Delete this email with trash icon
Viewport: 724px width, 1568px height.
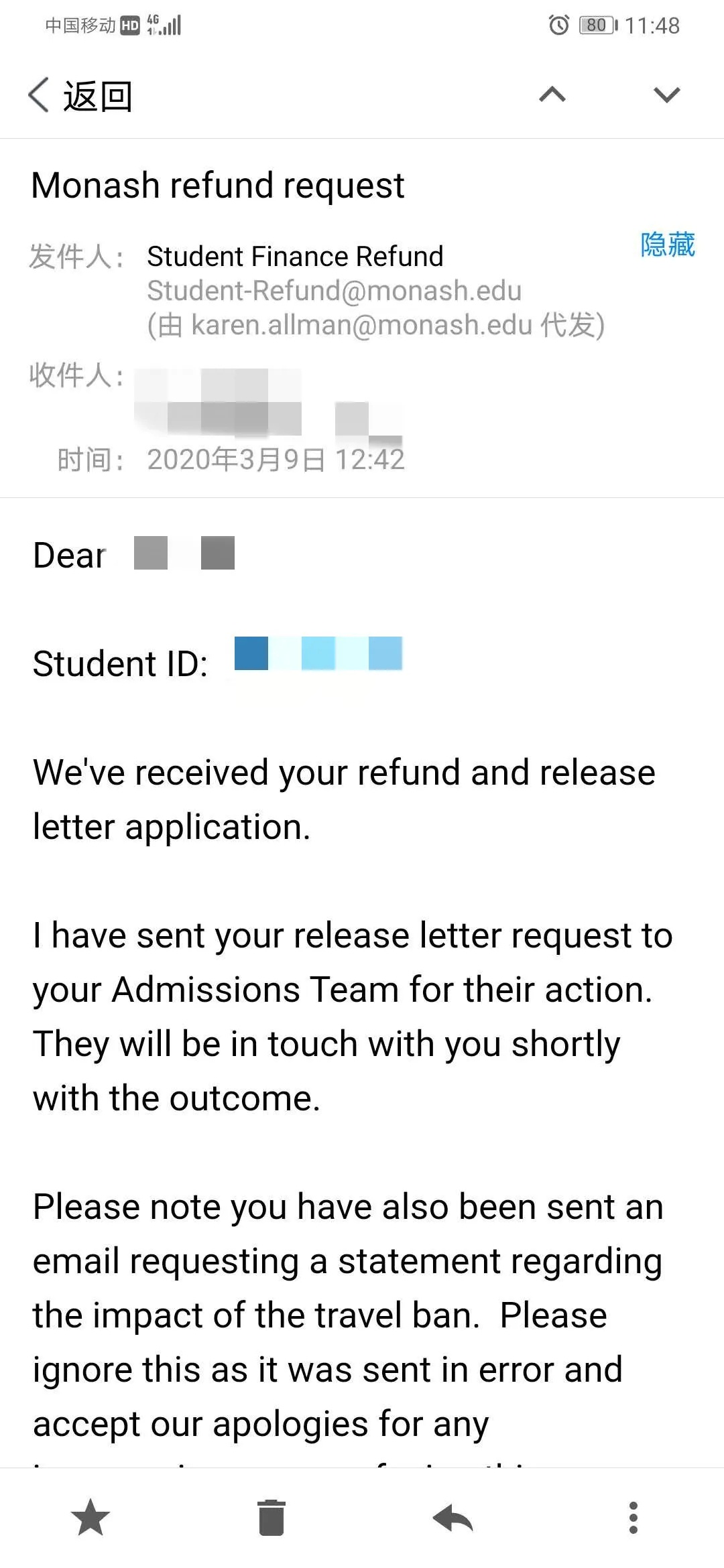click(x=271, y=1517)
